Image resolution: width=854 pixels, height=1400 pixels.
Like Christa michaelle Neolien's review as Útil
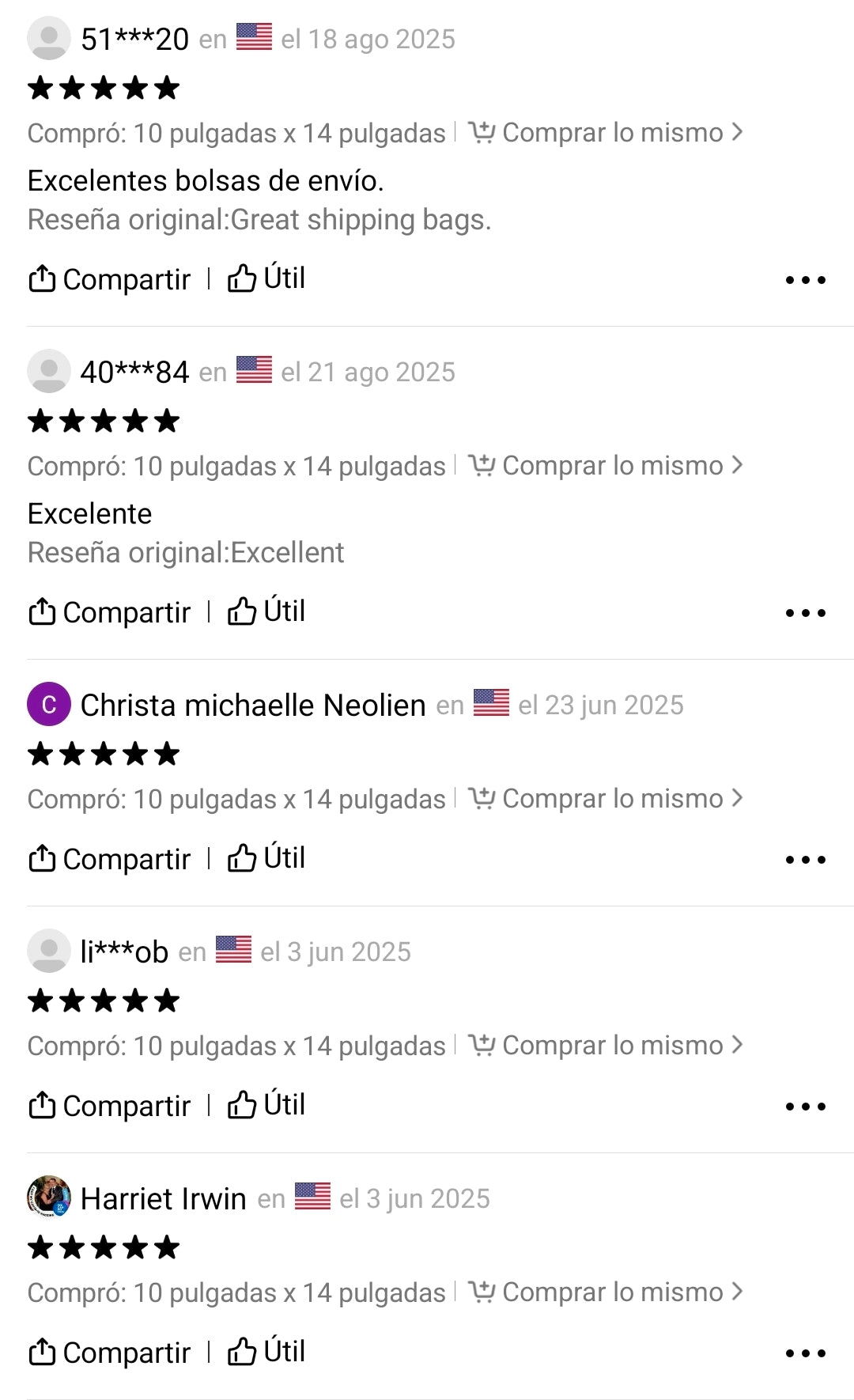coord(266,859)
